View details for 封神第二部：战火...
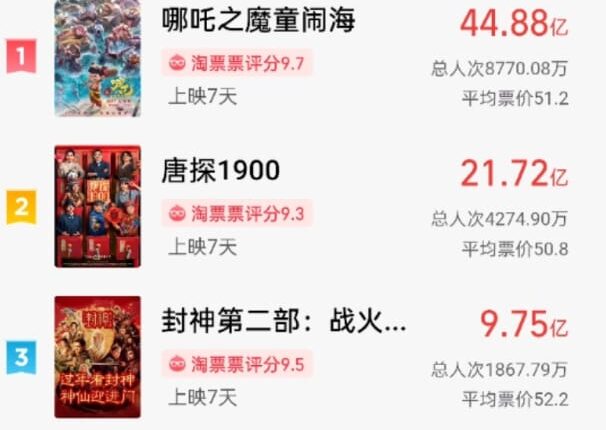Viewport: 606px width, 430px height. pyautogui.click(x=284, y=323)
